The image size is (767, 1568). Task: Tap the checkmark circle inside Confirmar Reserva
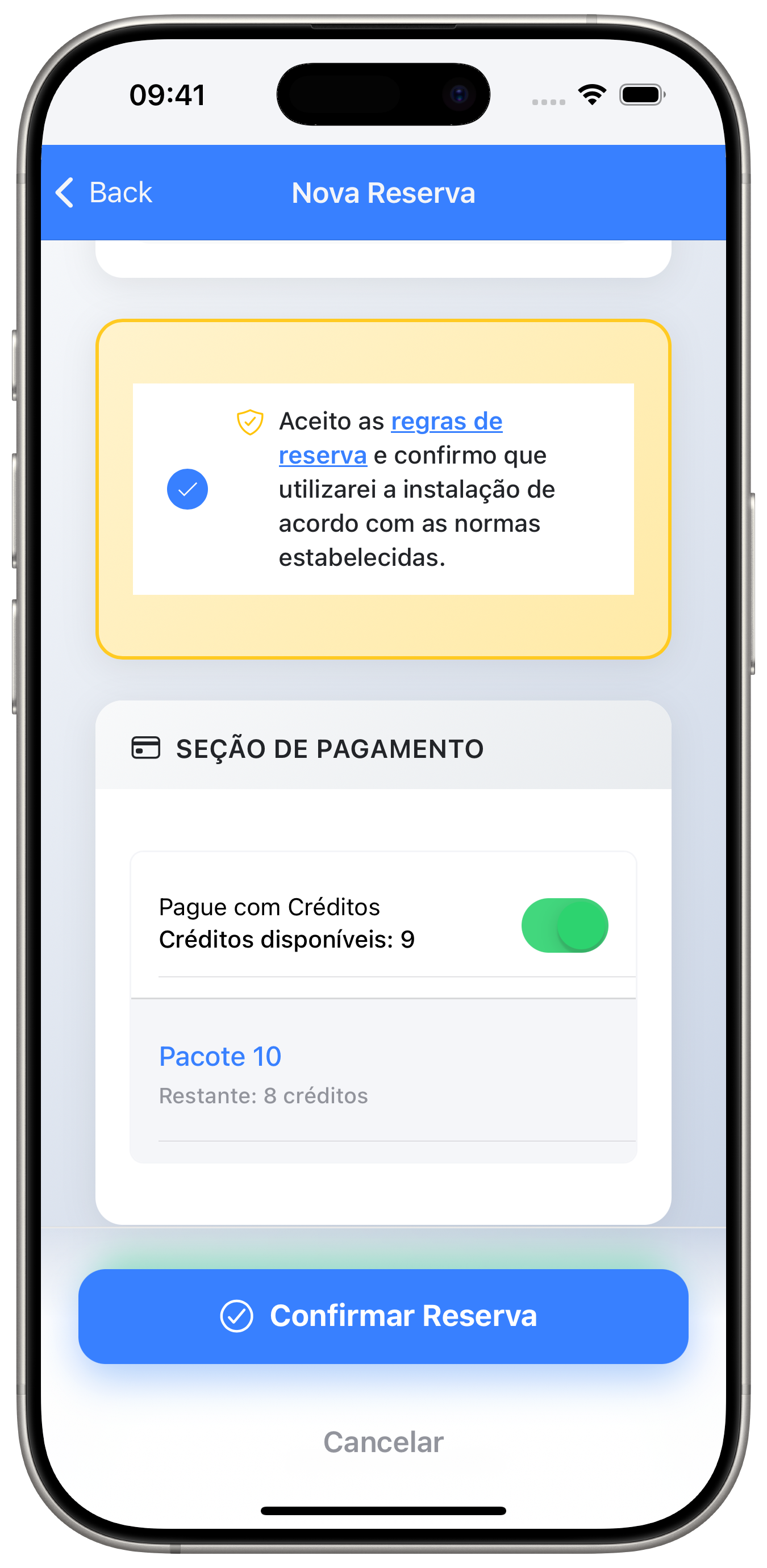pos(238,1315)
